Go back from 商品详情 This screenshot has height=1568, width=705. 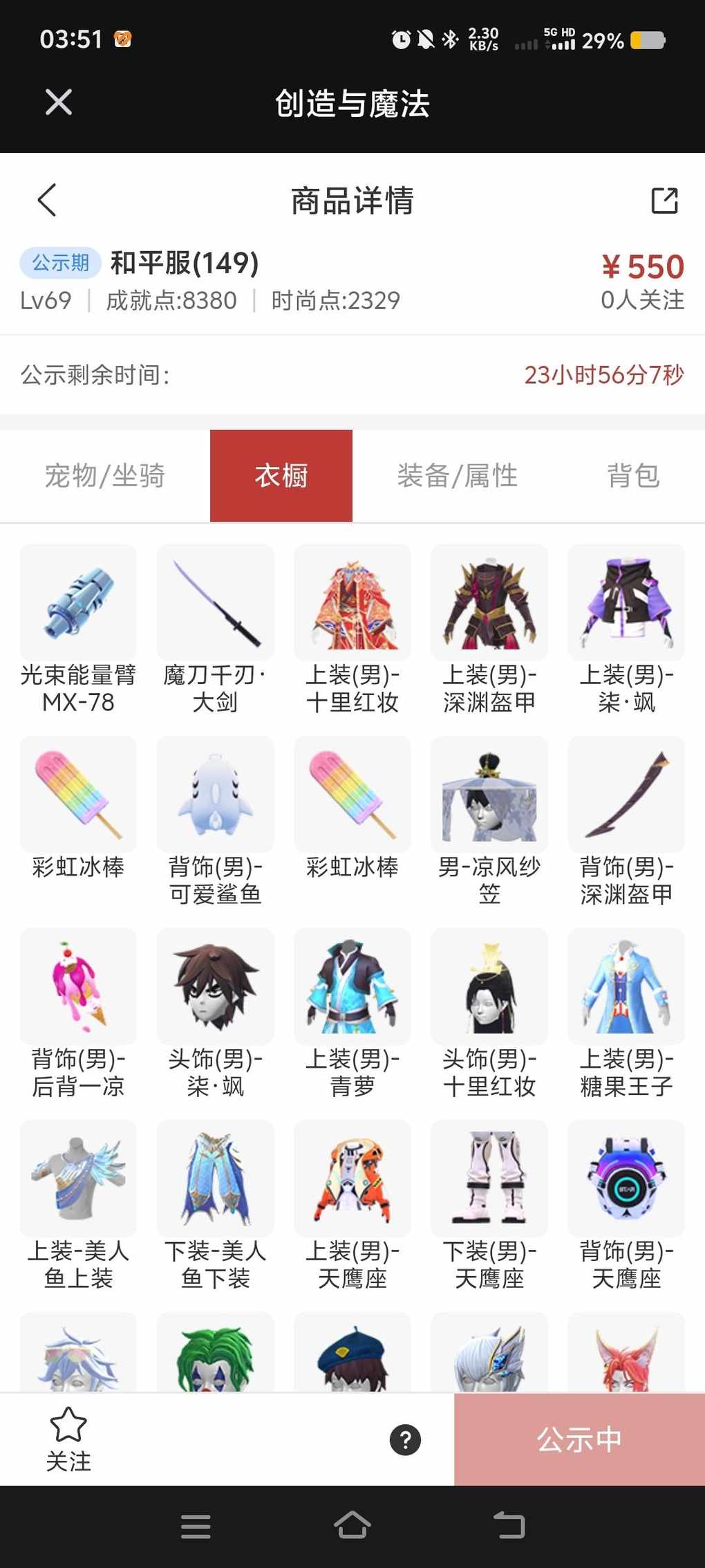point(47,201)
